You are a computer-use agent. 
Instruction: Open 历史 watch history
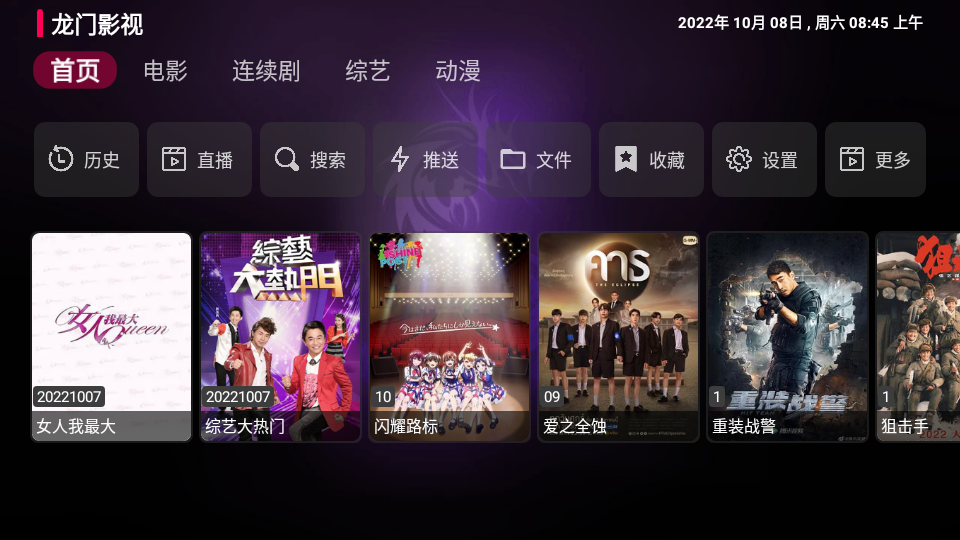(86, 160)
